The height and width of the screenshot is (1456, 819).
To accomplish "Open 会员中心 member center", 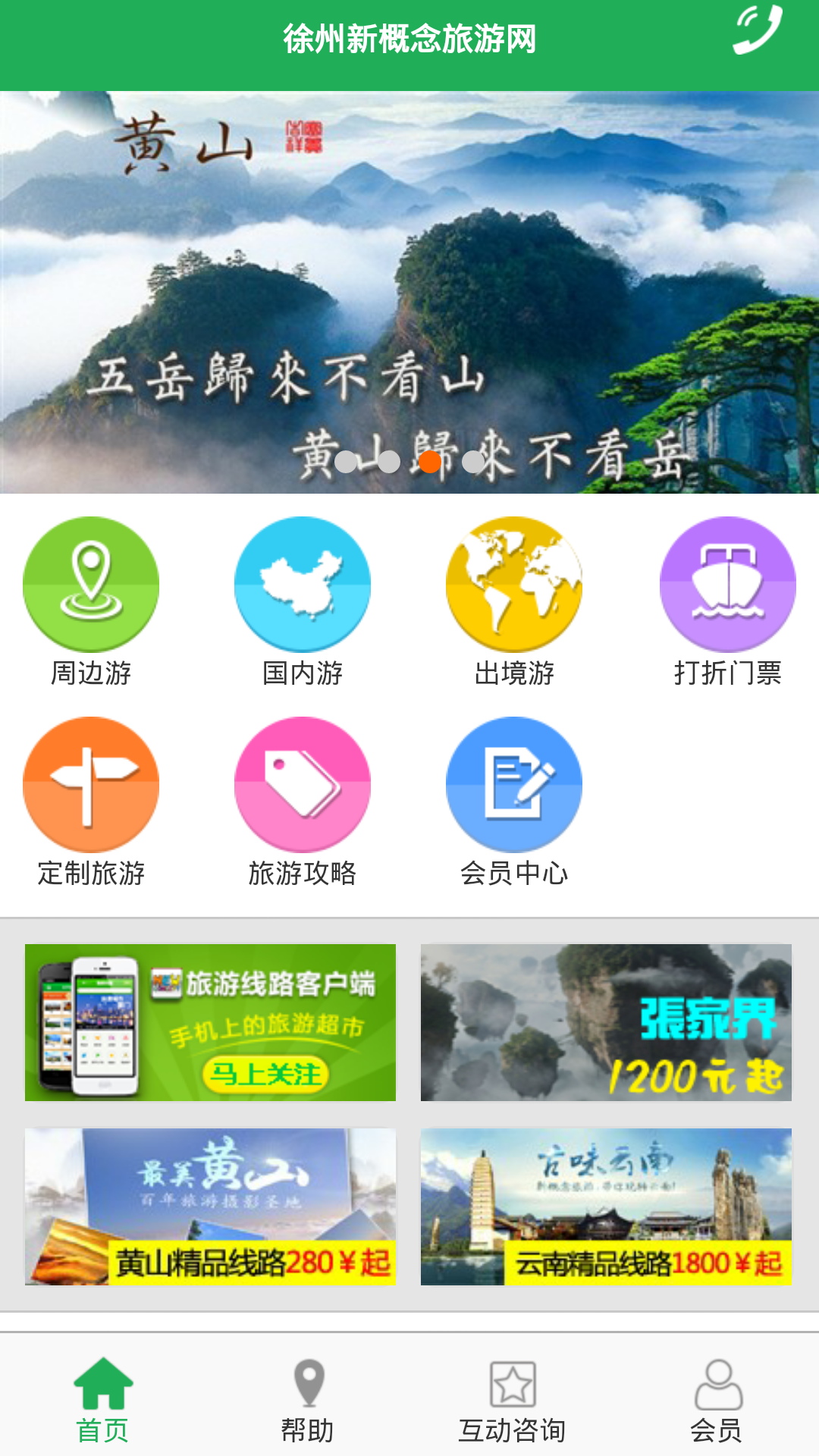I will [514, 801].
